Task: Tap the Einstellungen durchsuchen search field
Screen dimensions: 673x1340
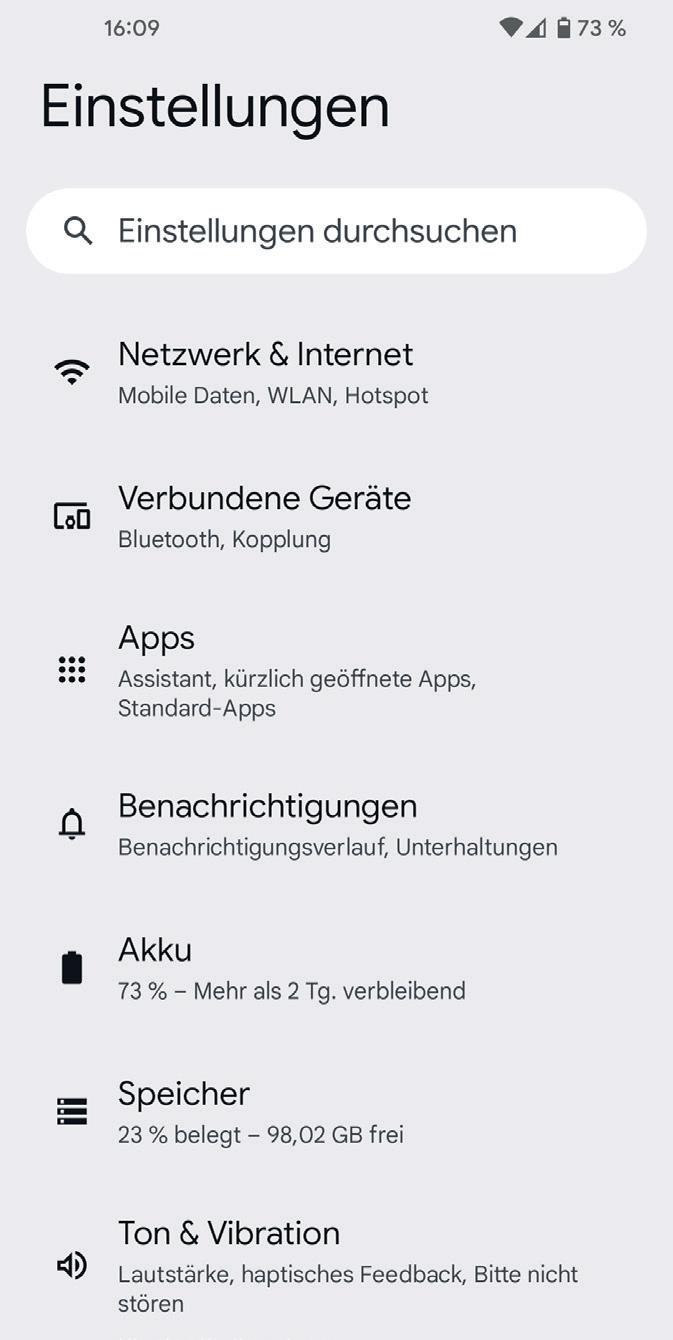Action: [336, 231]
